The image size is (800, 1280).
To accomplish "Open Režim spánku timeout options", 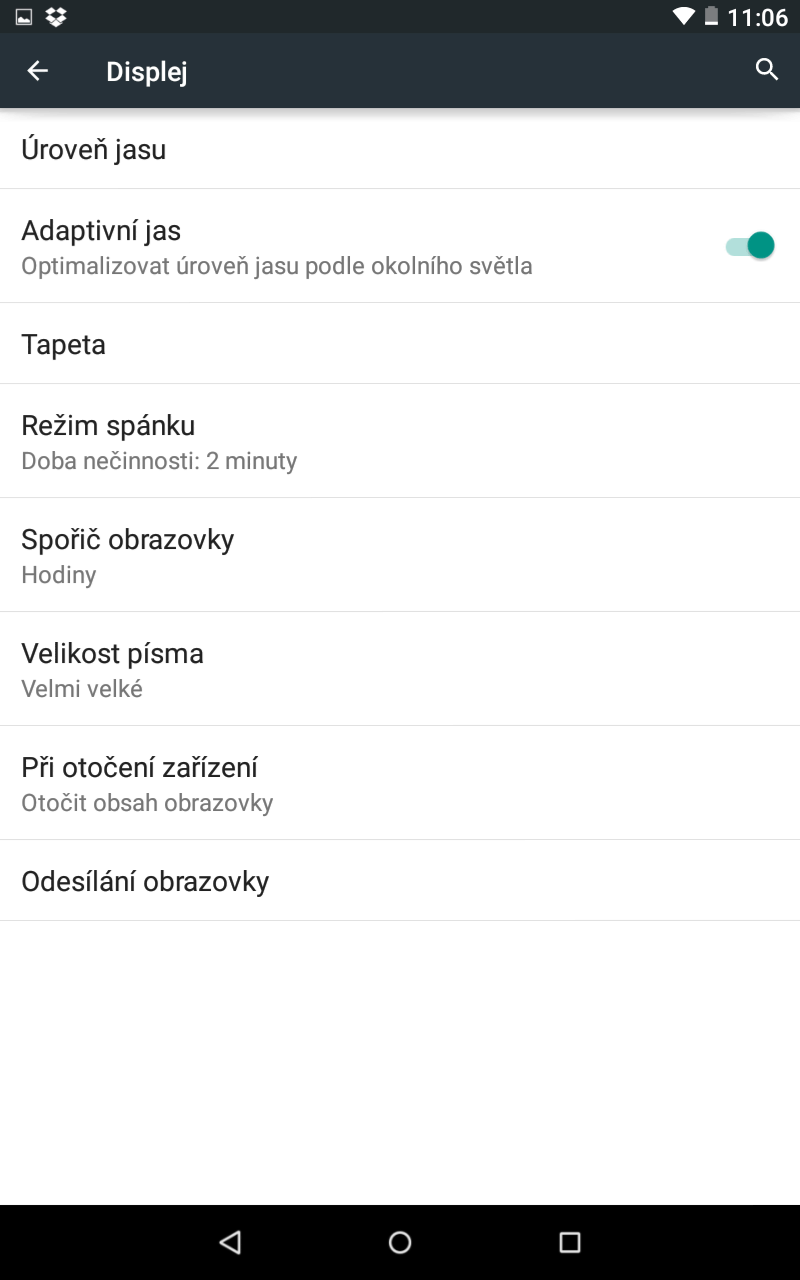I will (x=400, y=441).
